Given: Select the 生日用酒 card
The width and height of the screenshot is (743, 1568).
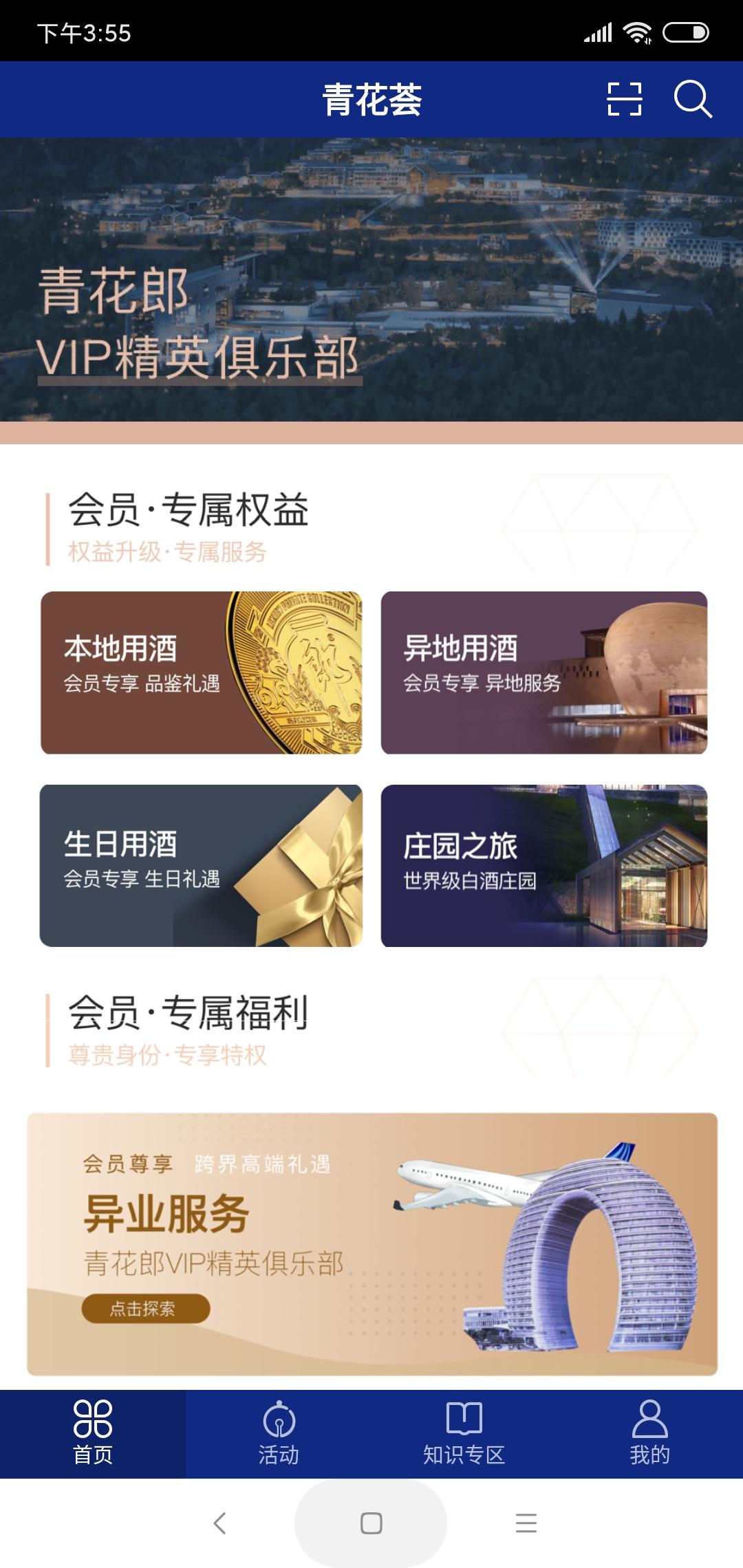Looking at the screenshot, I should point(201,866).
